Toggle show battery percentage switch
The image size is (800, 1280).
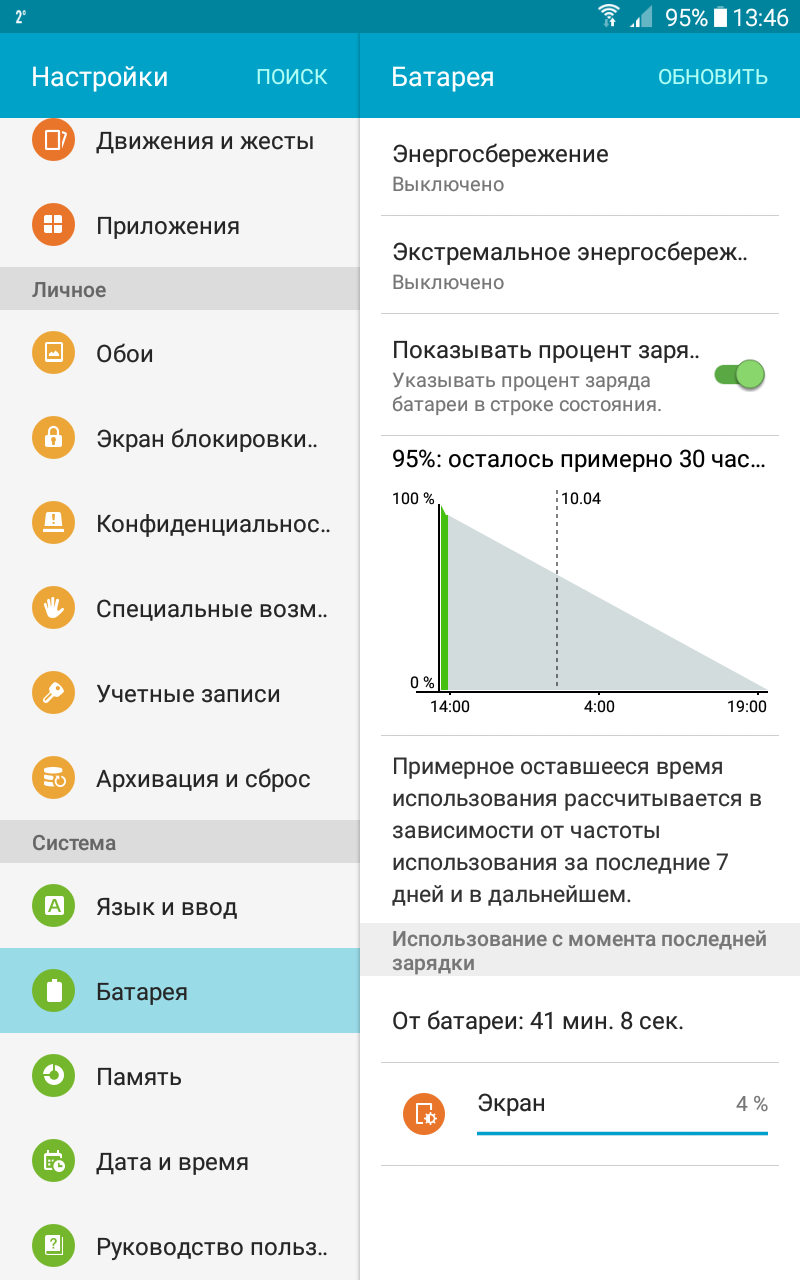[x=739, y=375]
